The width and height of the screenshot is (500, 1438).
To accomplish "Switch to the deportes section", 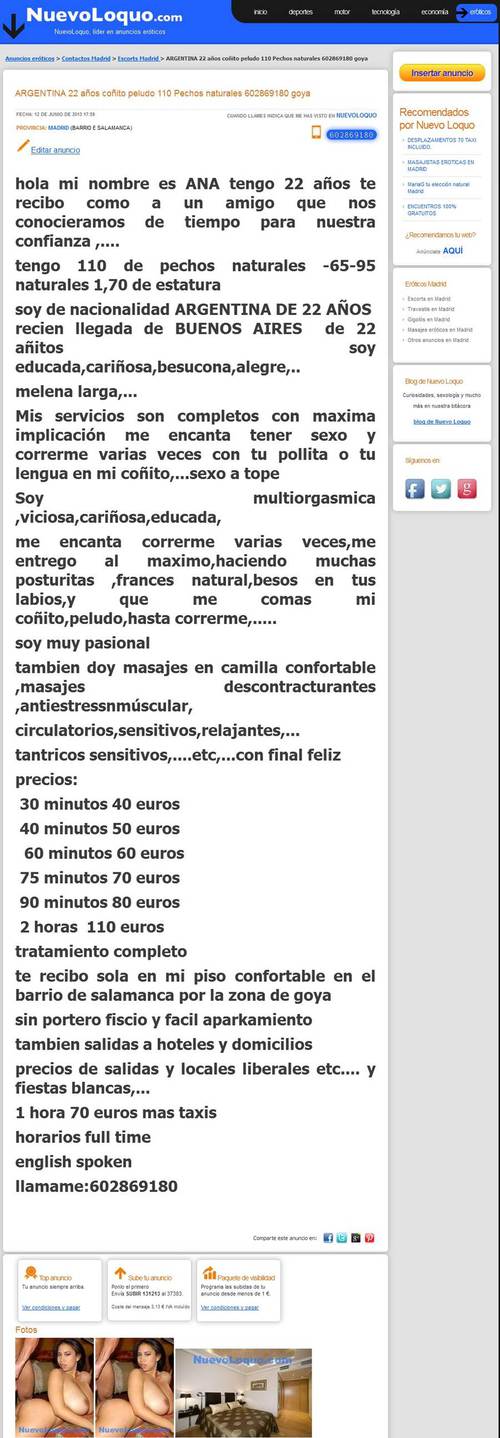I will point(300,12).
